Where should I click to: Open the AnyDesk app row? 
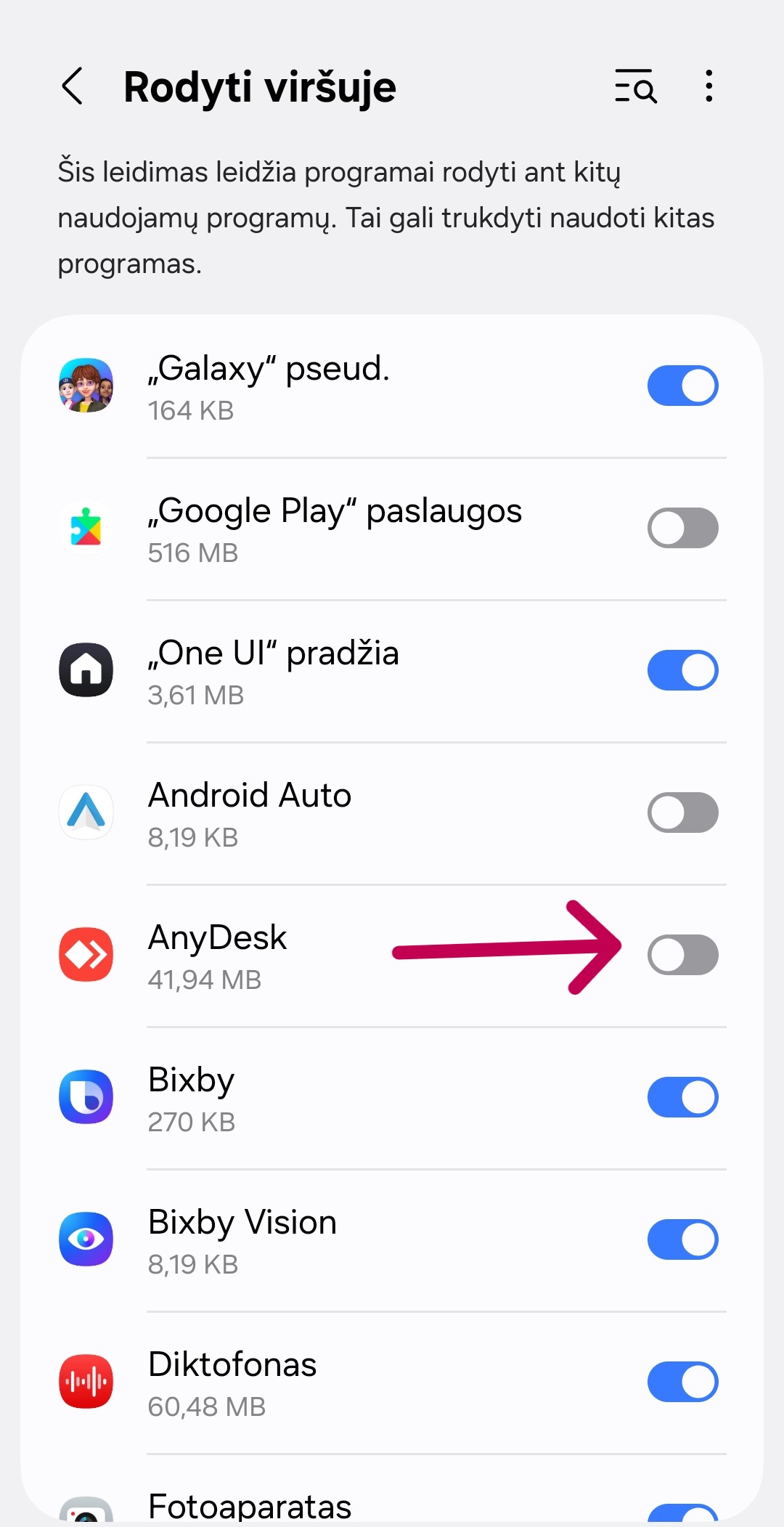point(218,955)
